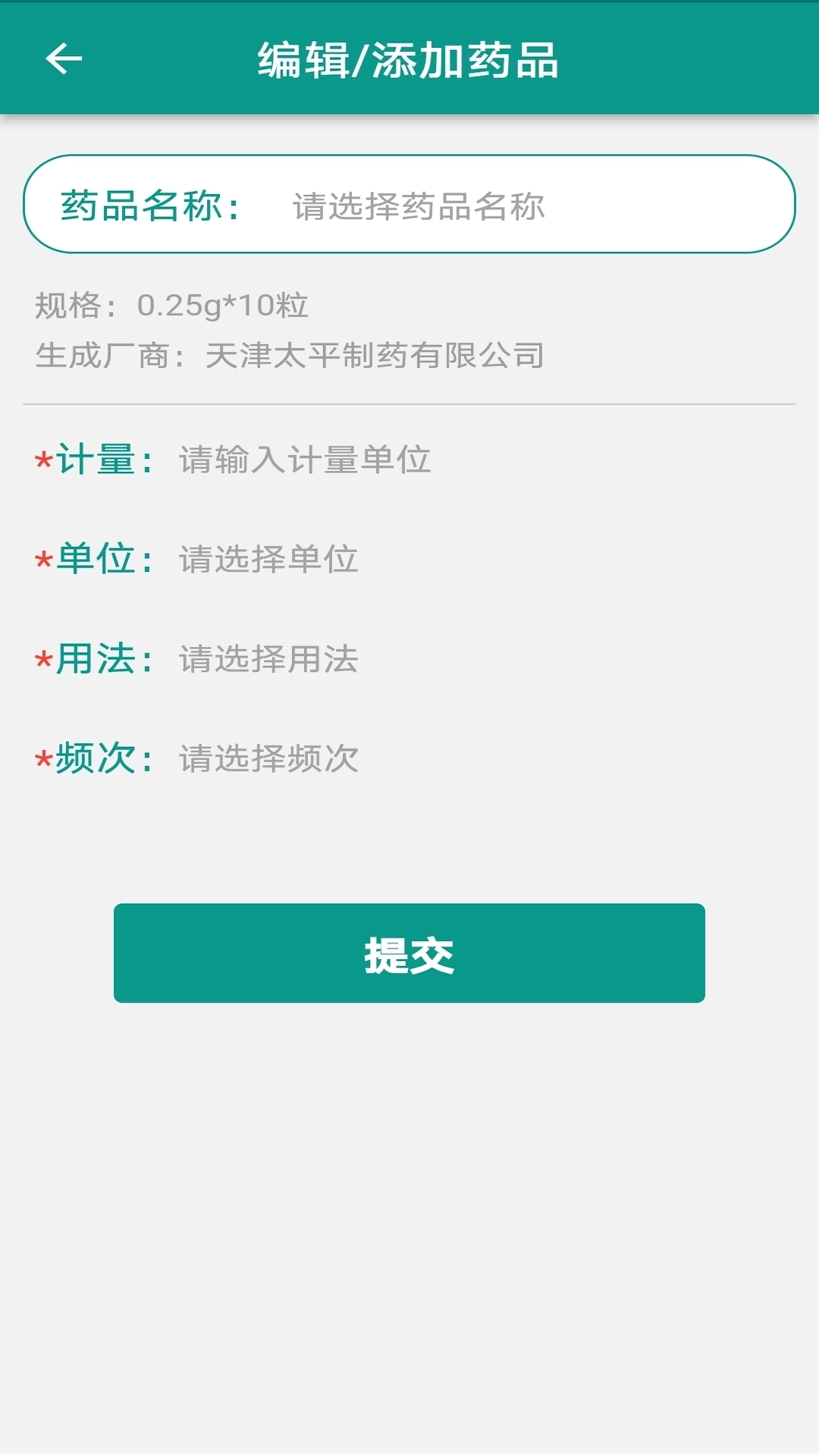This screenshot has height=1456, width=819.
Task: Tap the 计量 dosage input field
Action: pyautogui.click(x=303, y=460)
